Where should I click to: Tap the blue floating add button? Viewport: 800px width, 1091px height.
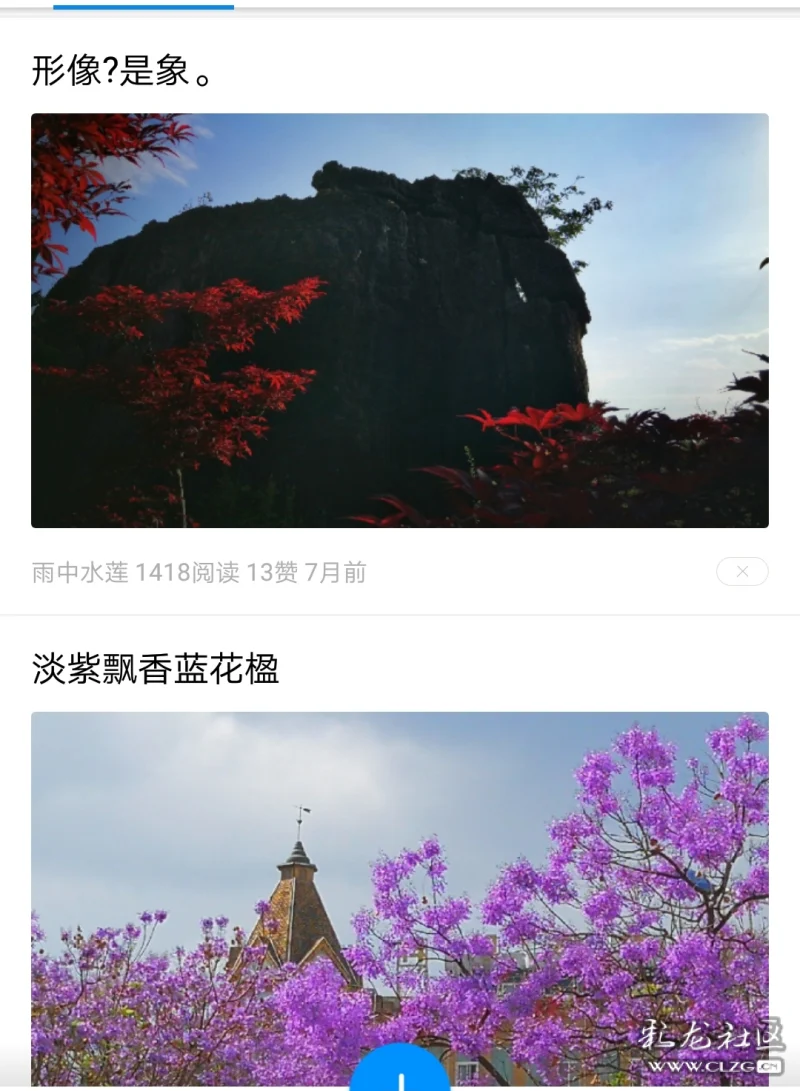[400, 1075]
